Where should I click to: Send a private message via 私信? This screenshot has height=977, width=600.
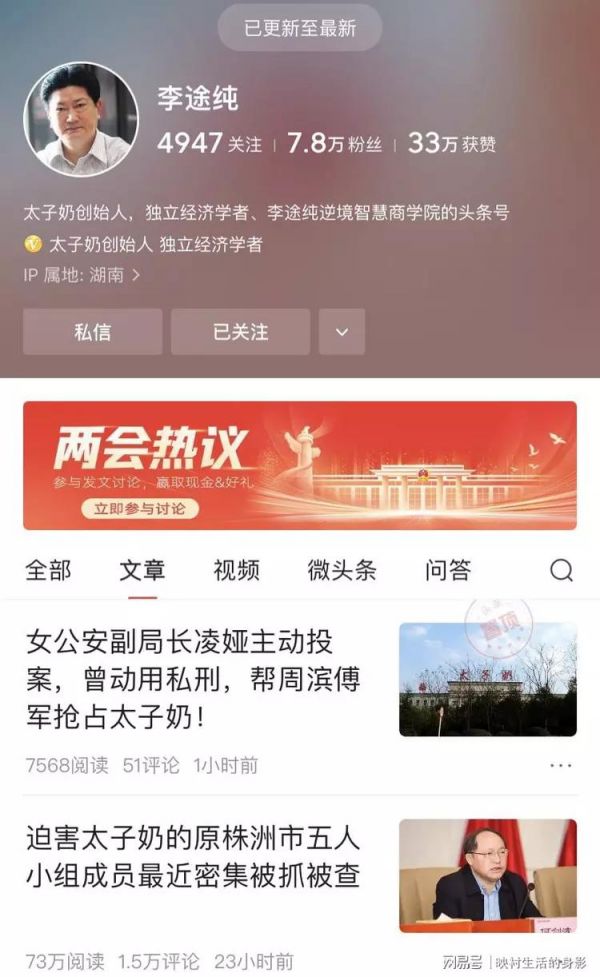pyautogui.click(x=92, y=332)
